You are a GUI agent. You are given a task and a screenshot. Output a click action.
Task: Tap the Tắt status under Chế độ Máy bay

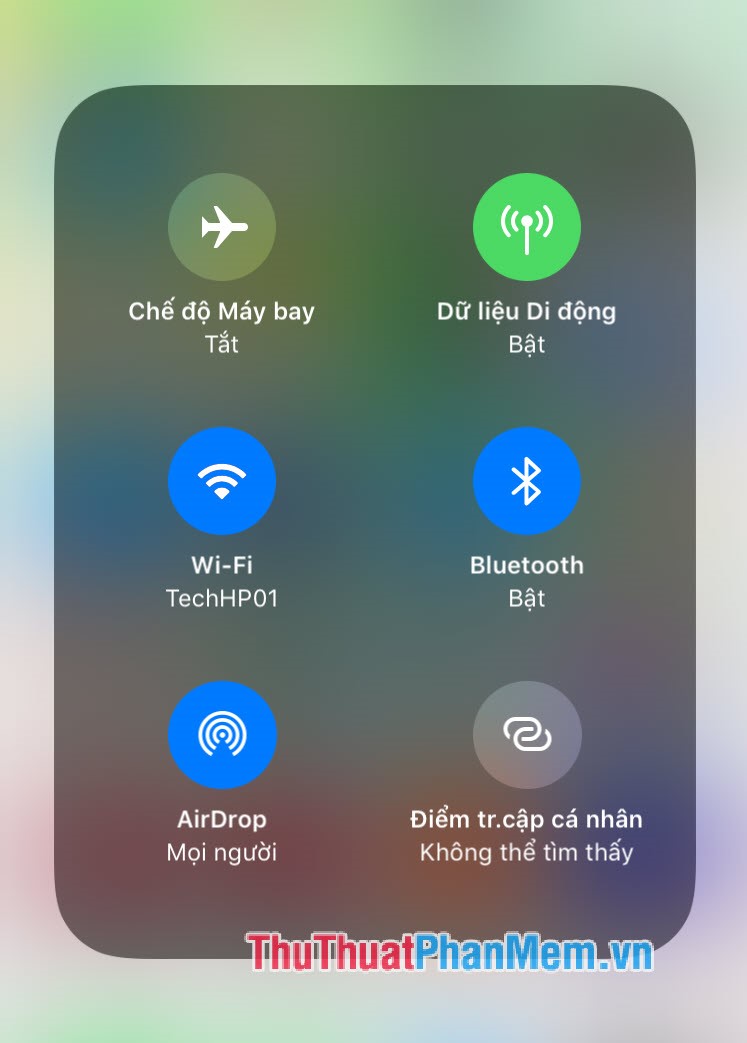pos(222,344)
